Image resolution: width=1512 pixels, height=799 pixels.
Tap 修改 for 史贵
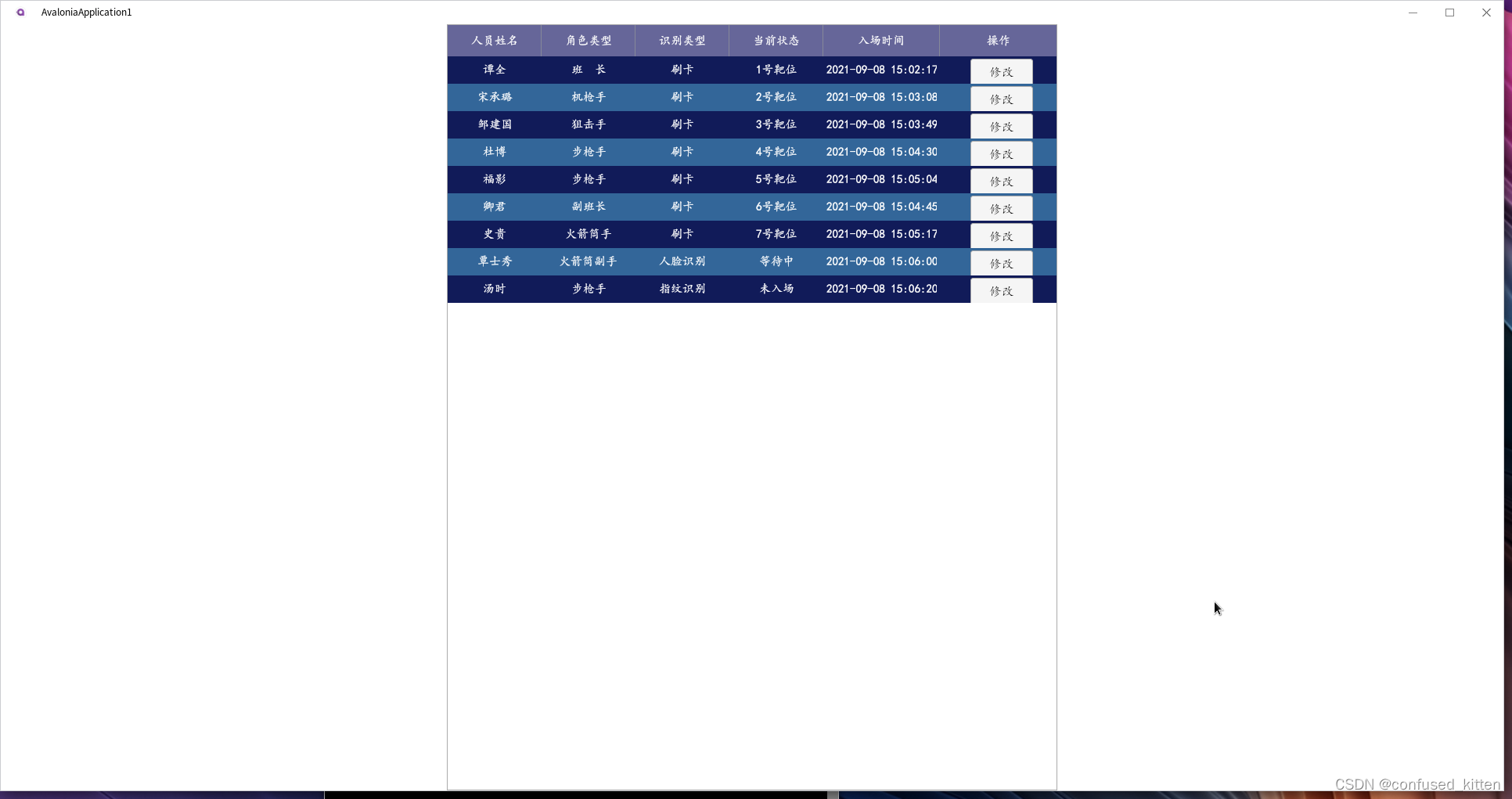(1001, 236)
